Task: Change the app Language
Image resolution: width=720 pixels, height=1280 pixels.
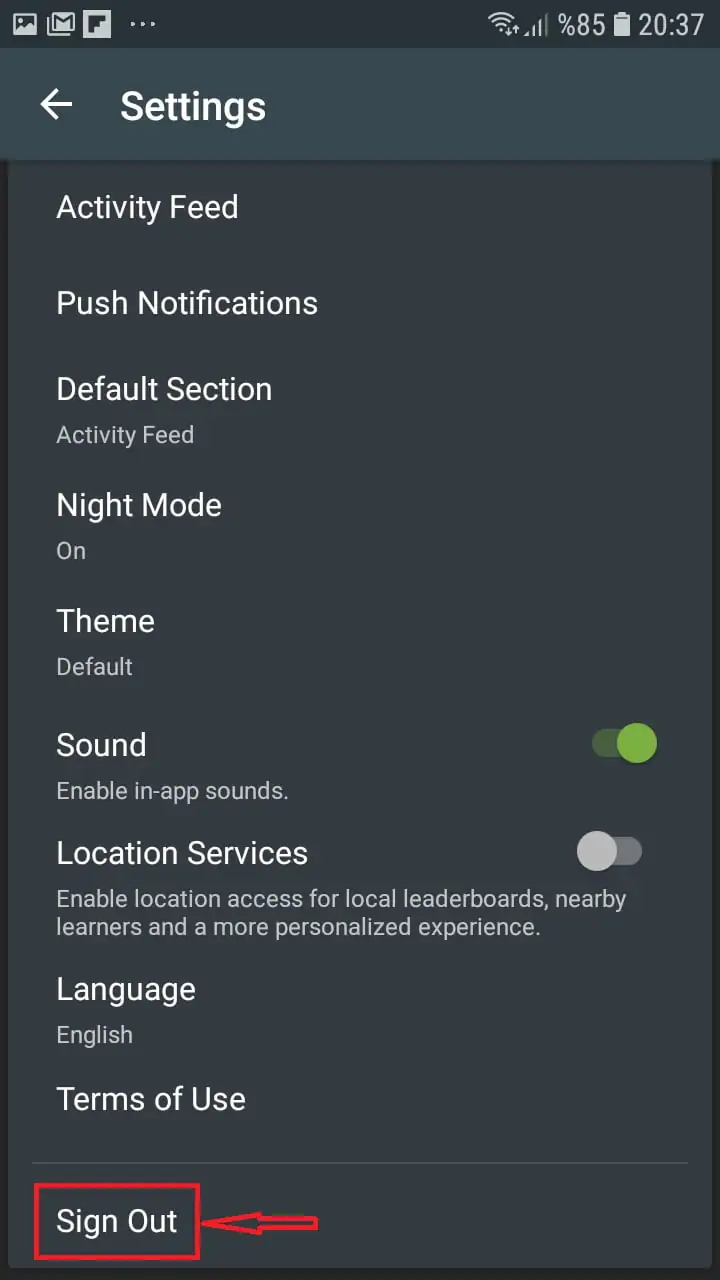Action: (x=126, y=1008)
